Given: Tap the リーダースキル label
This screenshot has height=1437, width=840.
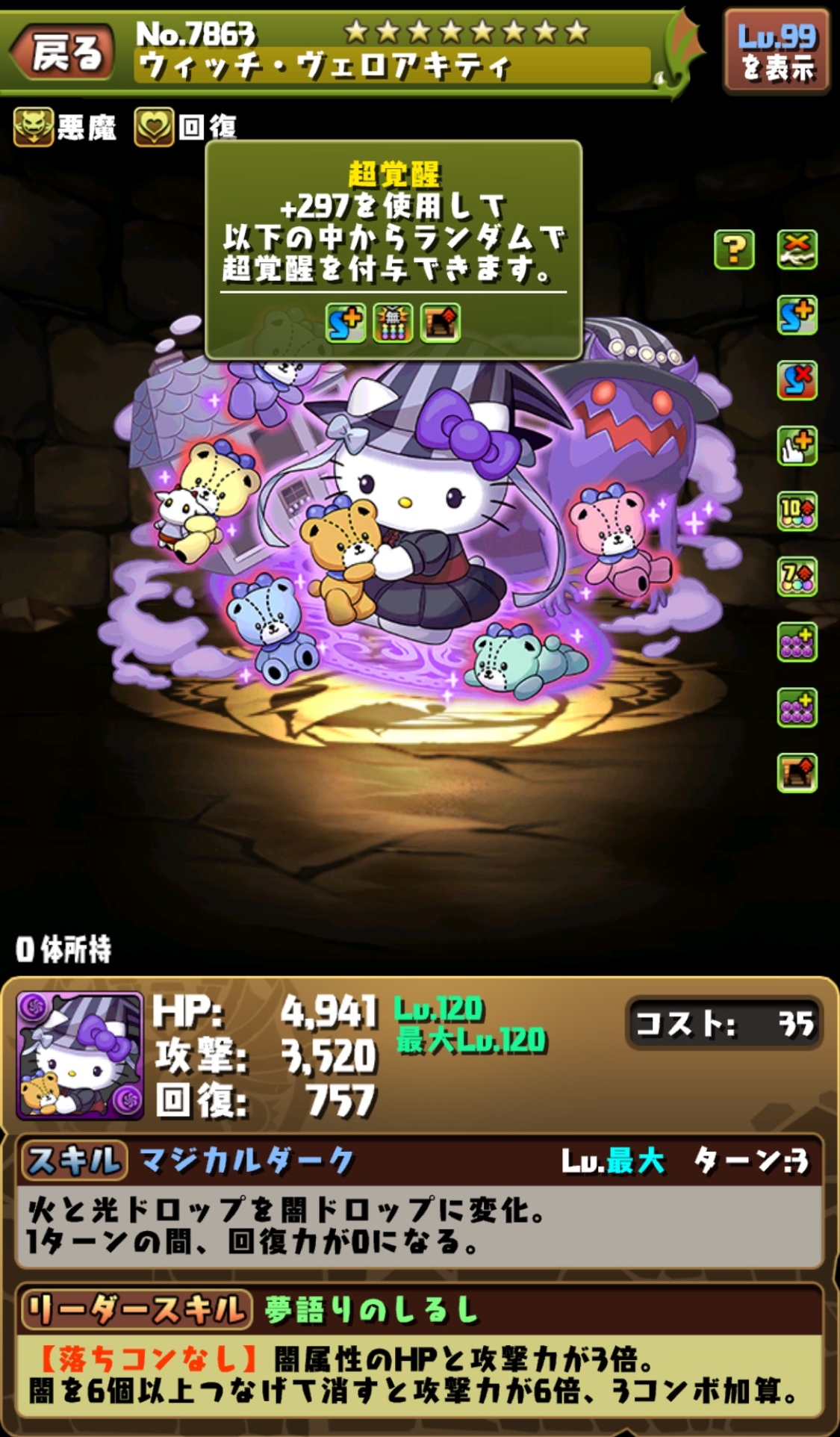Looking at the screenshot, I should [x=136, y=1309].
